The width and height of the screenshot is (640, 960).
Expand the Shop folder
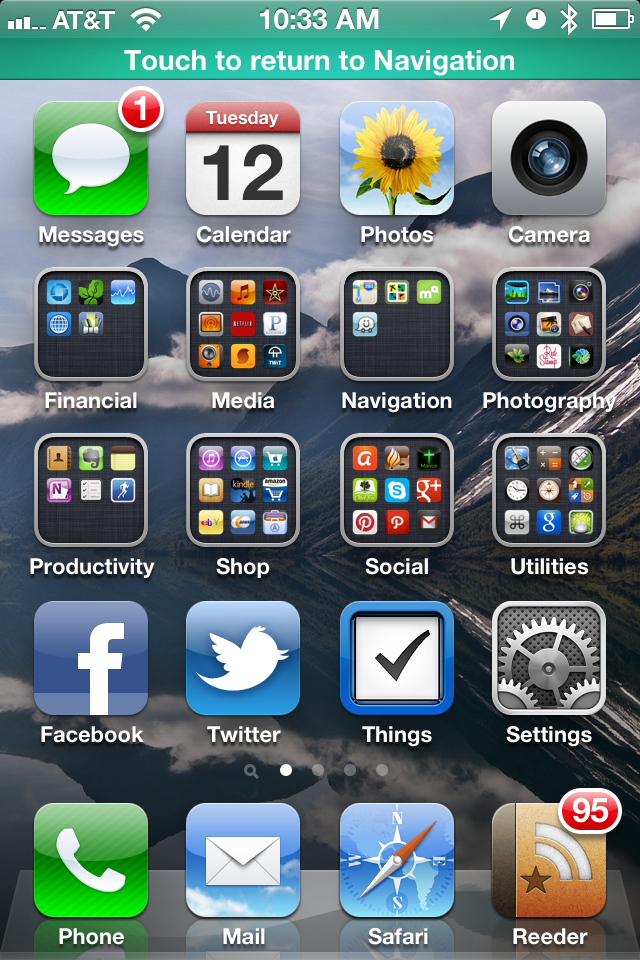pyautogui.click(x=243, y=491)
